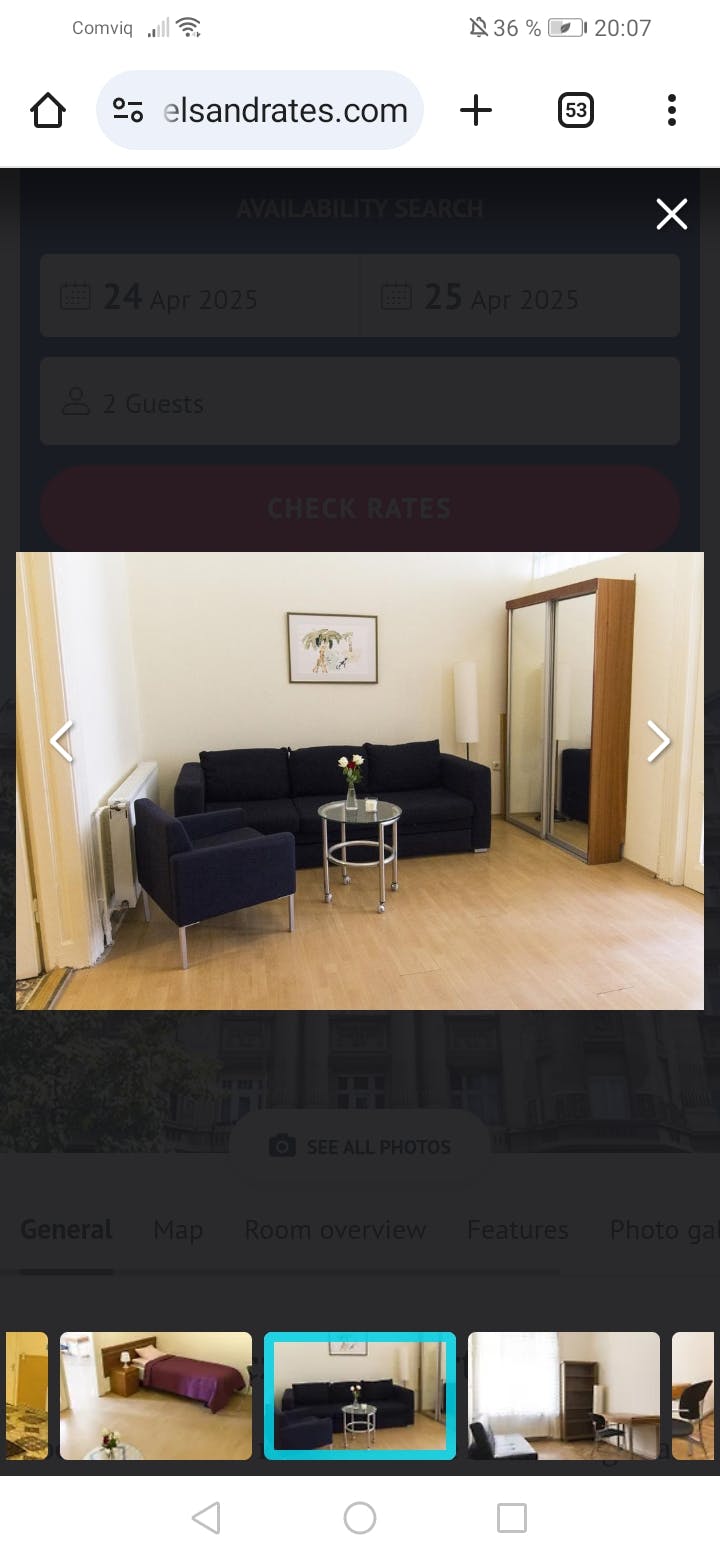Tap the address bar URL
This screenshot has height=1560, width=720.
[284, 110]
